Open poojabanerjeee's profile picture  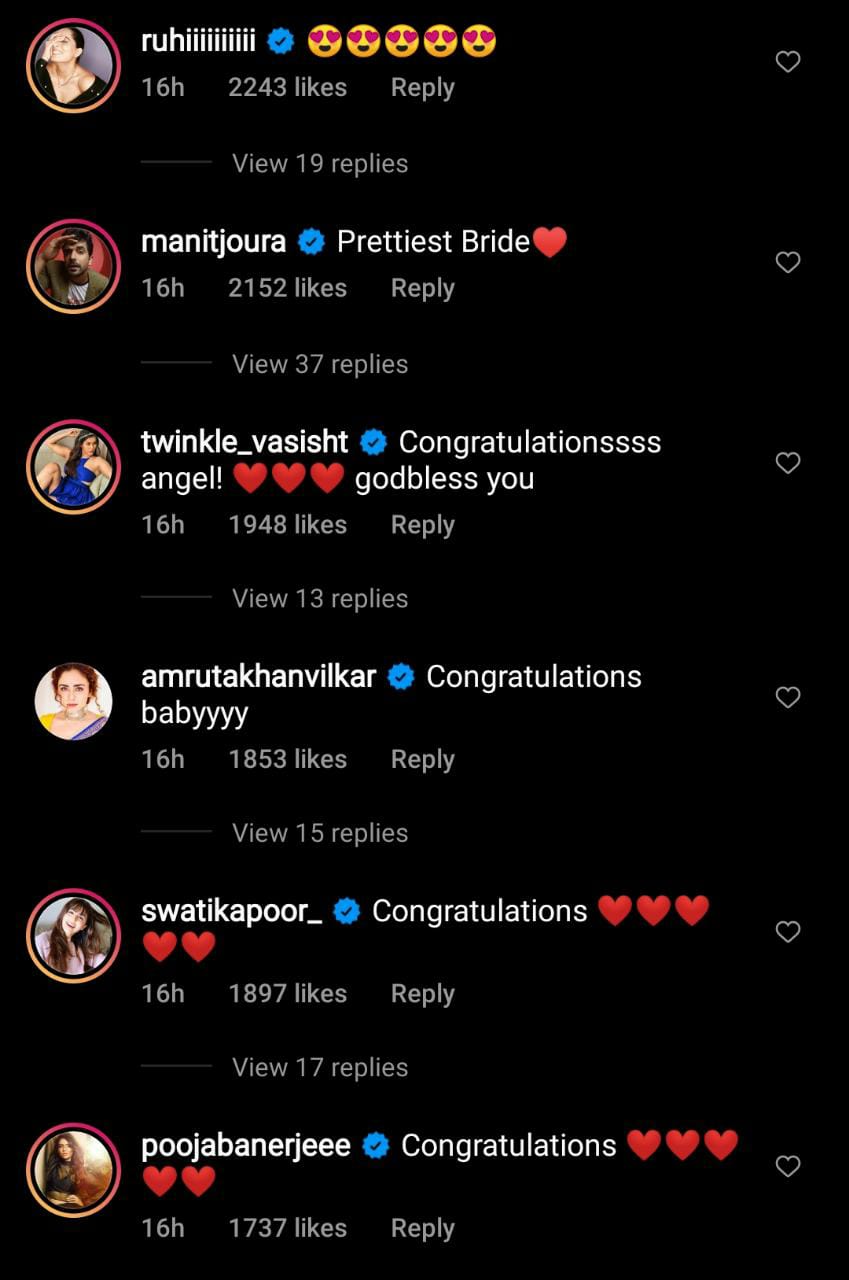point(73,1168)
